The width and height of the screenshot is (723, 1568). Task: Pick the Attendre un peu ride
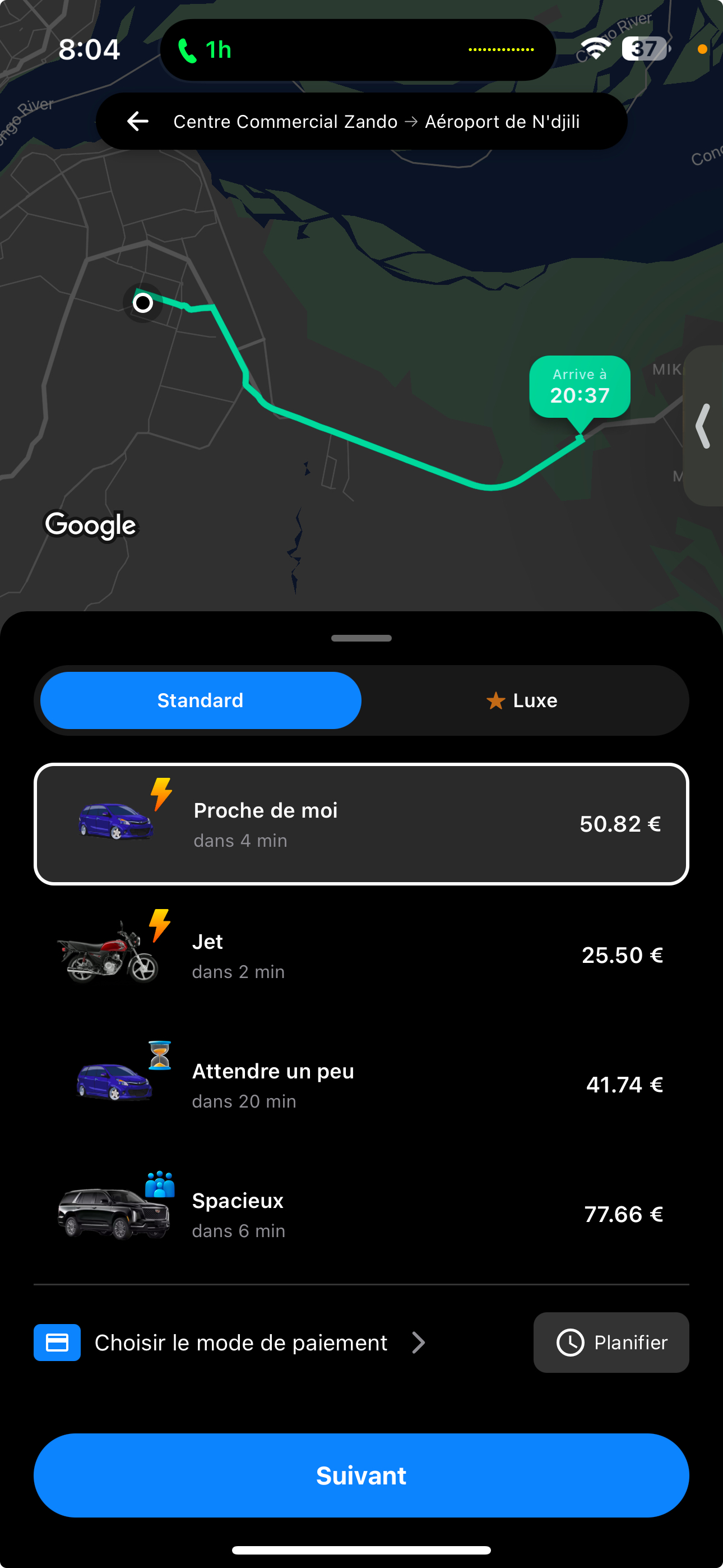361,1085
